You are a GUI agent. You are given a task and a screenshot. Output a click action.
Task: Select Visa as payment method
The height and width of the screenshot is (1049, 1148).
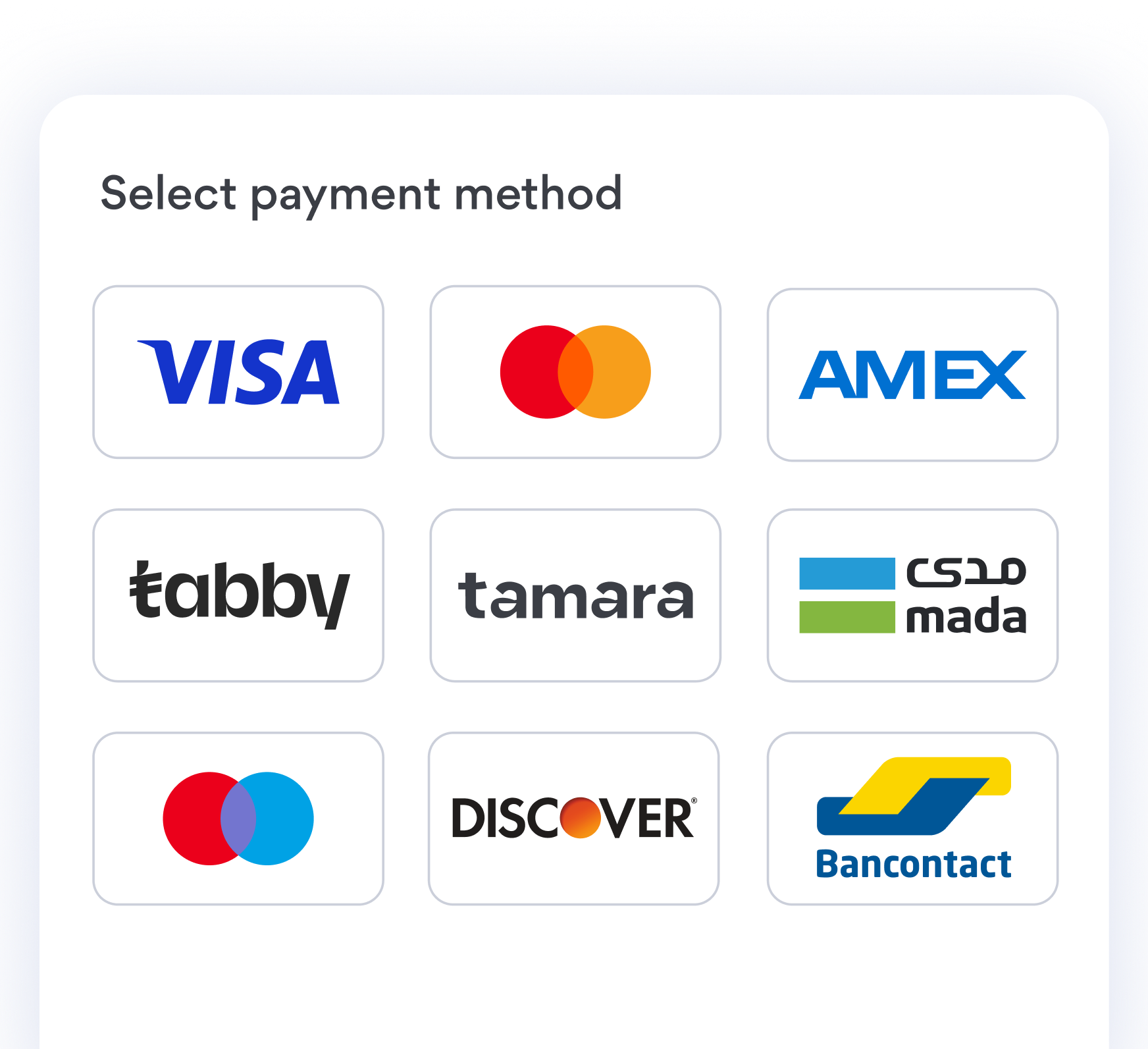238,372
